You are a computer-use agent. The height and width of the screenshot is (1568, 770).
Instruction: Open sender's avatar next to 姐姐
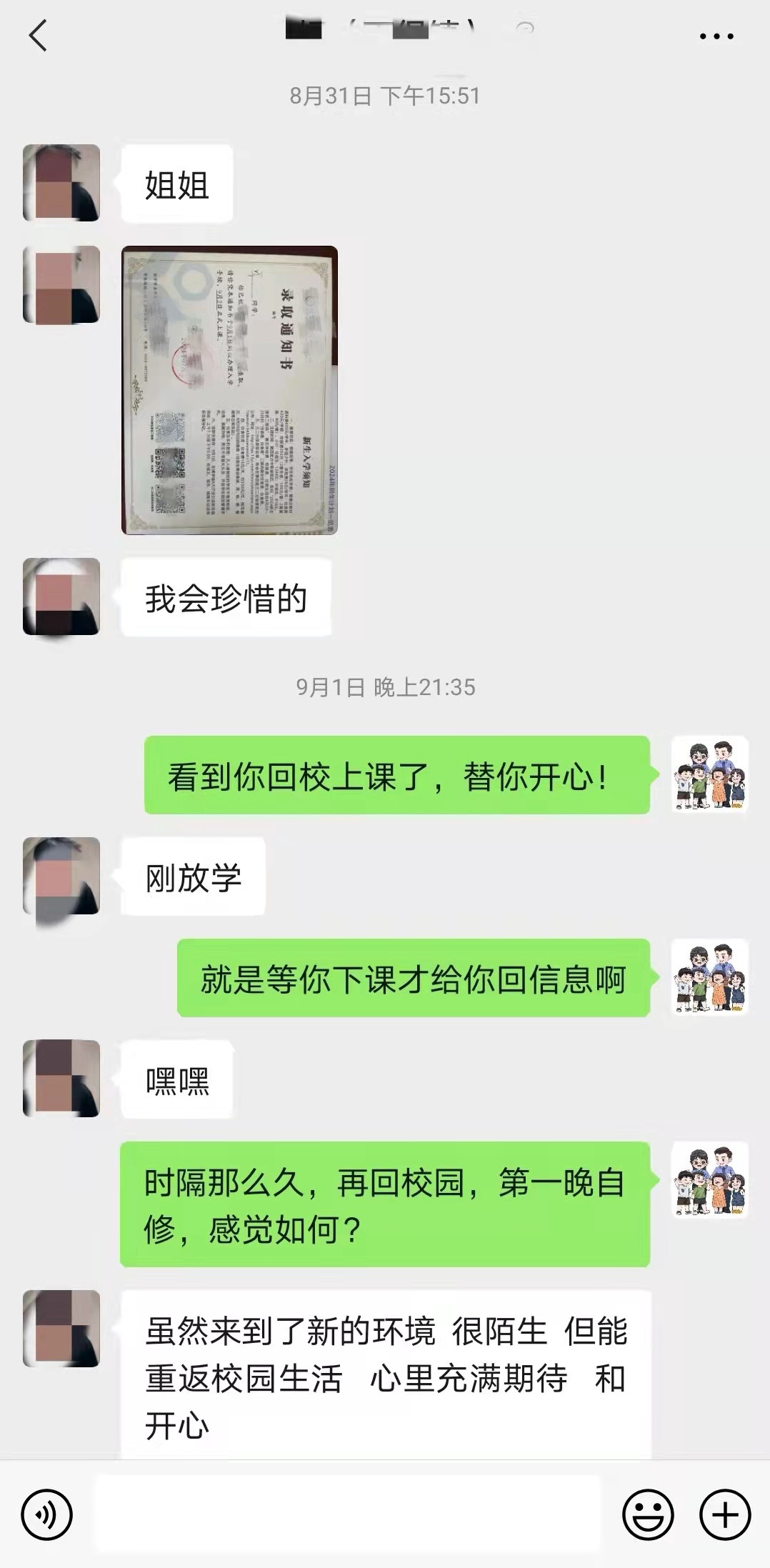tap(61, 183)
